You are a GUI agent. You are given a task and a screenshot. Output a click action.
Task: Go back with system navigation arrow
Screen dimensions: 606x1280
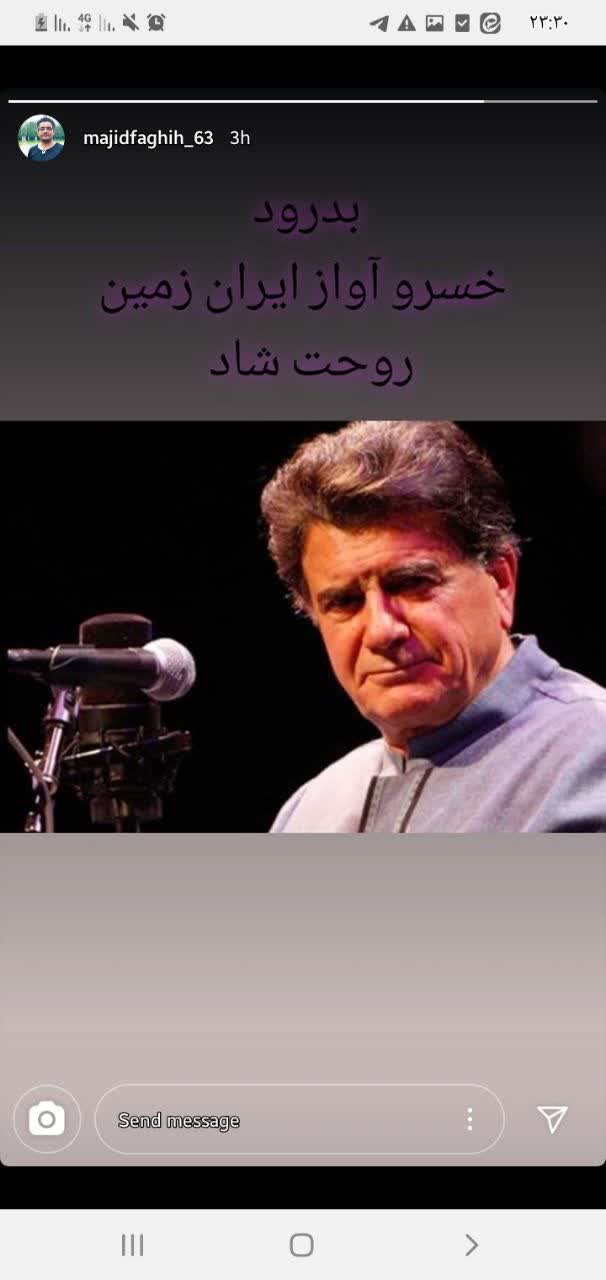pos(471,1244)
